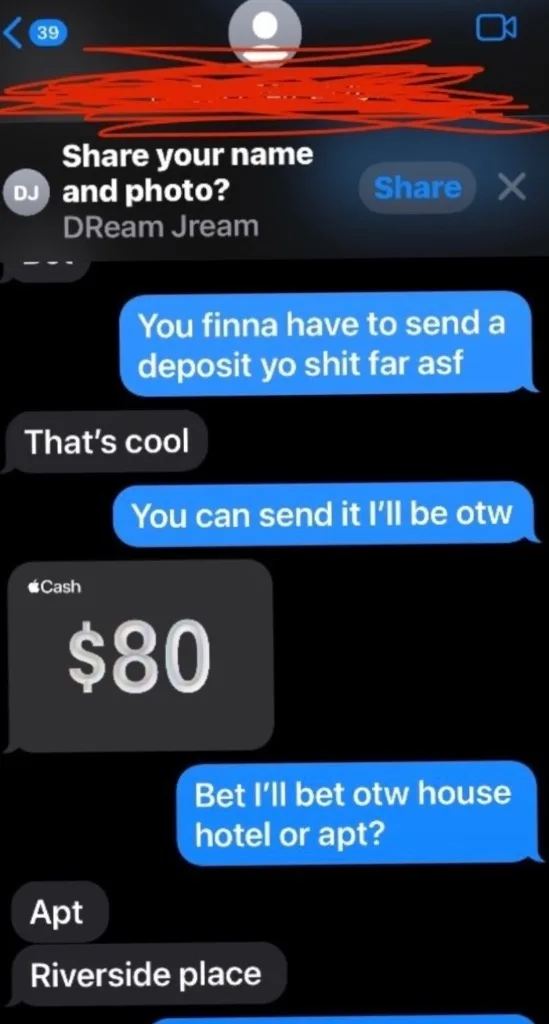
Task: Open the $80 Apple Cash payment
Action: 138,655
